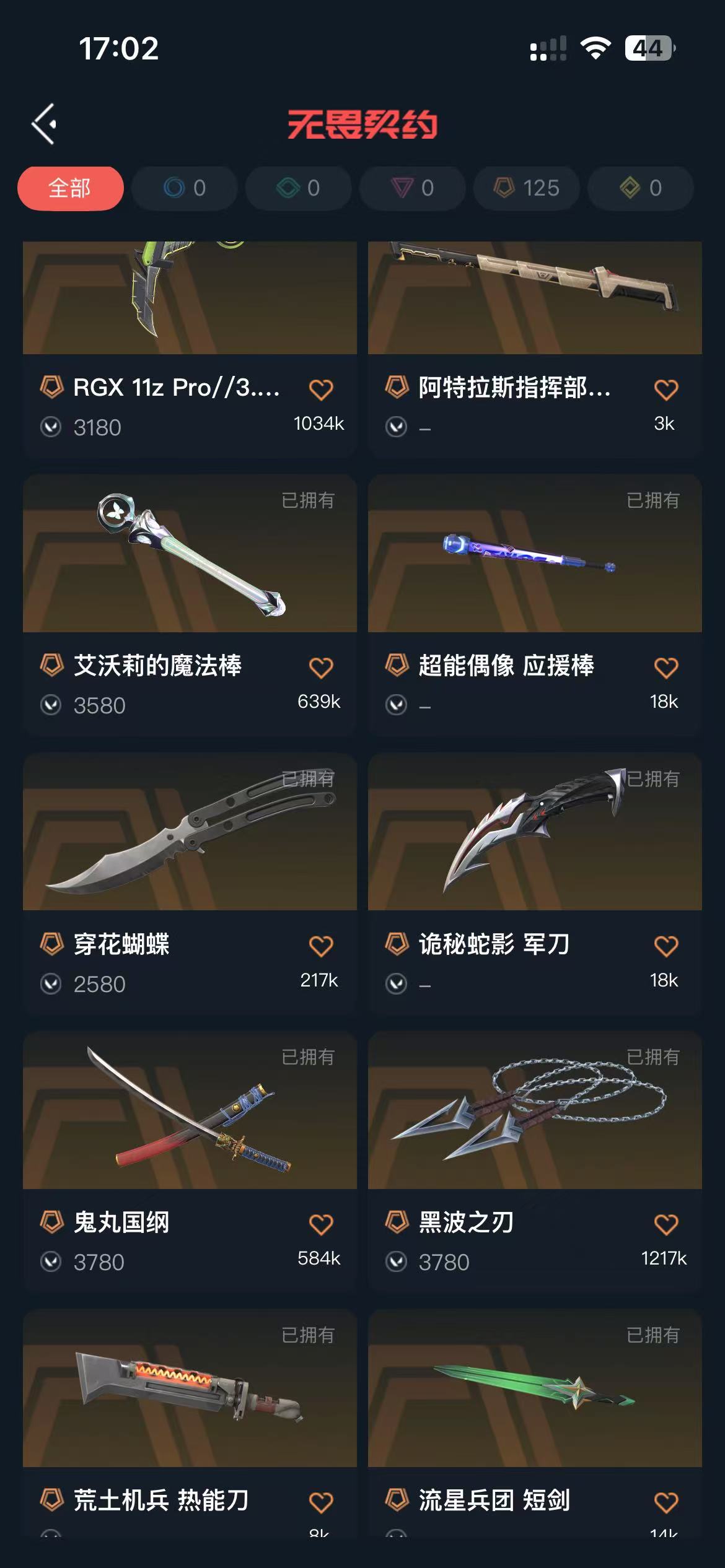Favorite the RGX 11z Pro skin

coord(321,390)
